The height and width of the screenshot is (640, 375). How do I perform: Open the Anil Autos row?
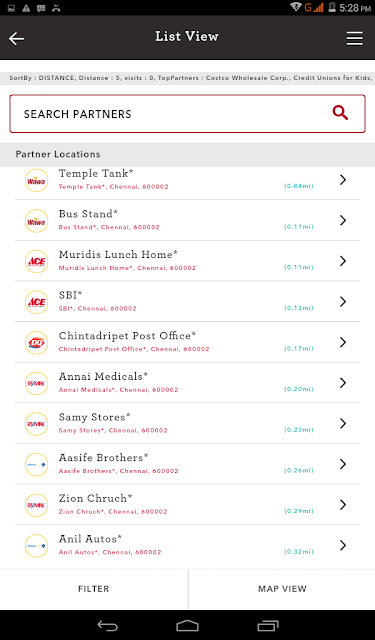coord(187,545)
